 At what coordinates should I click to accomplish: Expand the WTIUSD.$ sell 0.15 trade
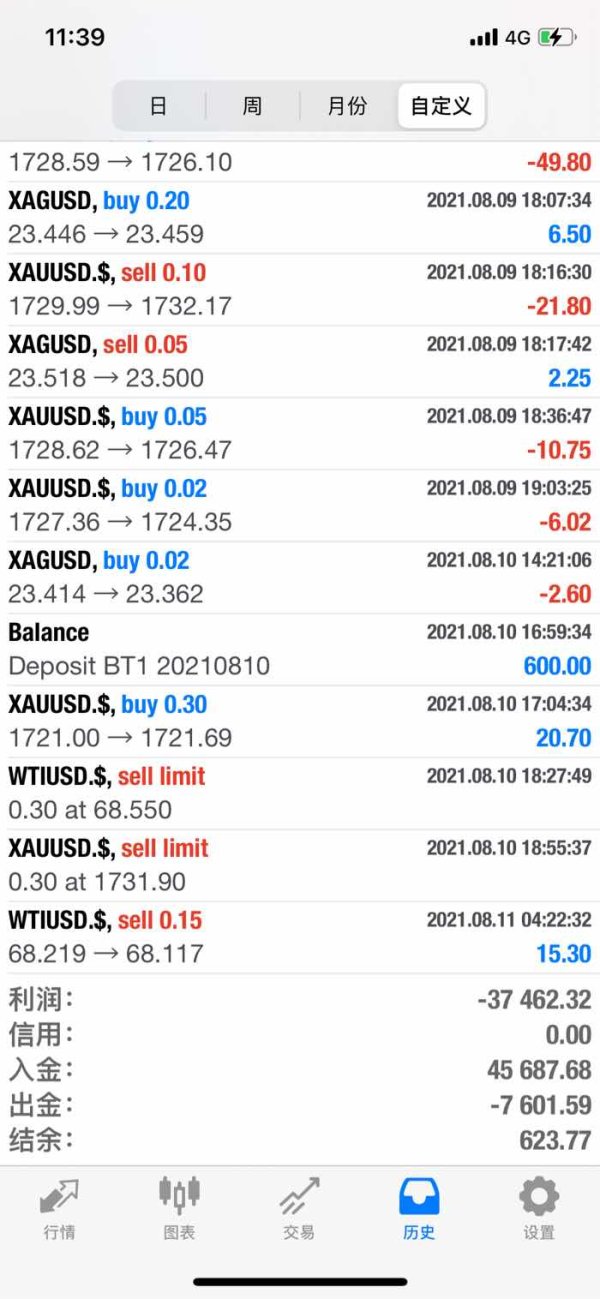pos(300,938)
